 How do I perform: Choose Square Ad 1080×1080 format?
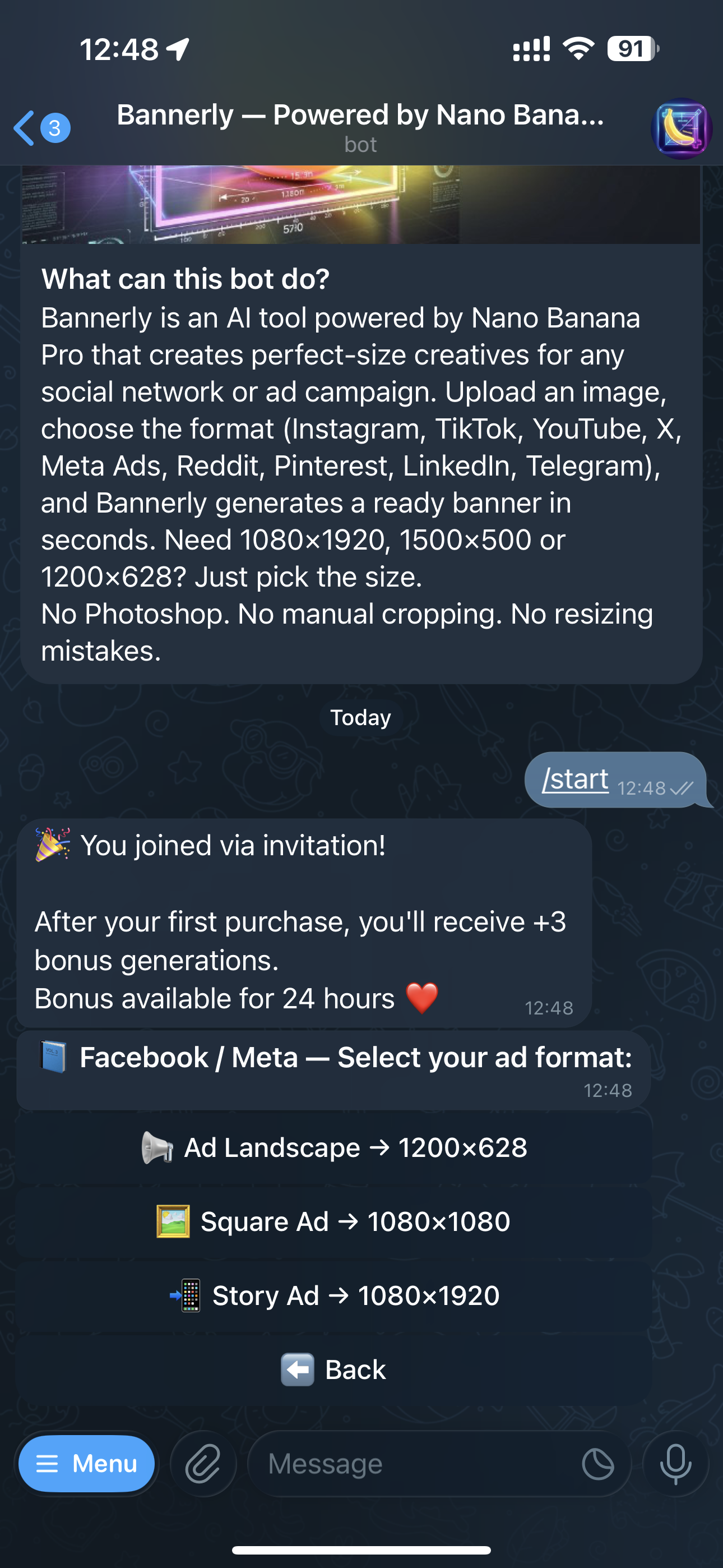(x=333, y=1222)
